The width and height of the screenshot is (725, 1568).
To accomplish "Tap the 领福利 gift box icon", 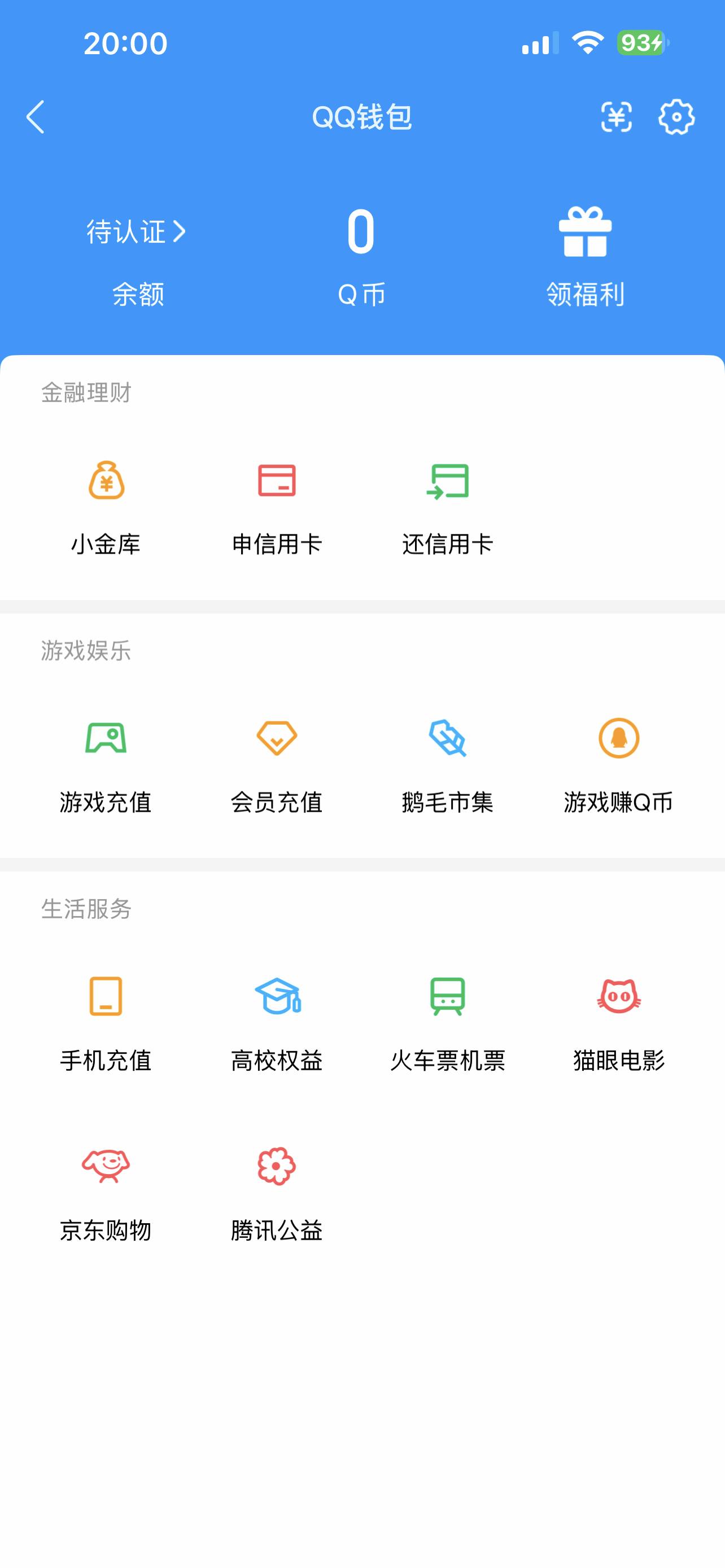I will (586, 234).
